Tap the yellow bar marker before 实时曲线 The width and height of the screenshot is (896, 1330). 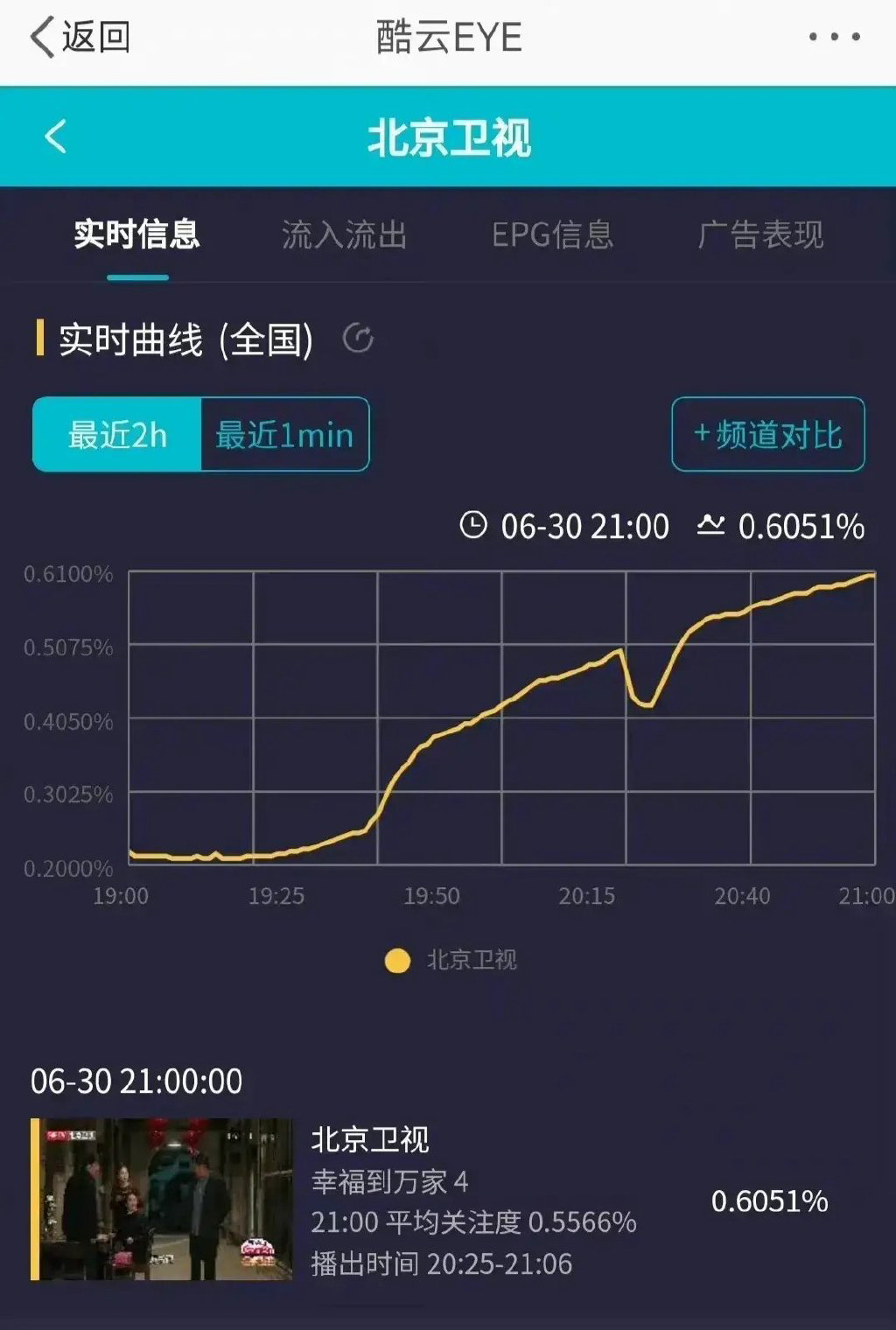(41, 339)
